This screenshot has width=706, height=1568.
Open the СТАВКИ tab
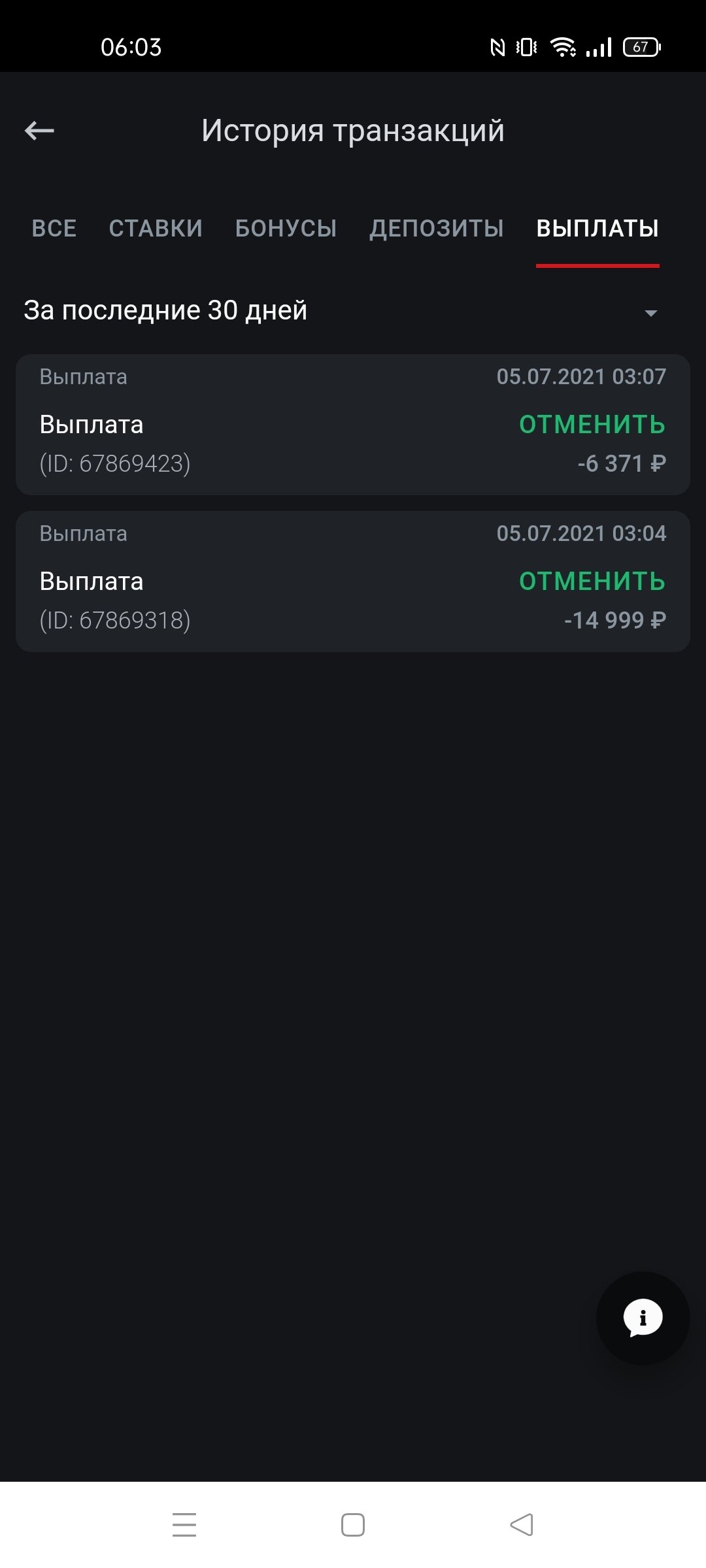156,229
